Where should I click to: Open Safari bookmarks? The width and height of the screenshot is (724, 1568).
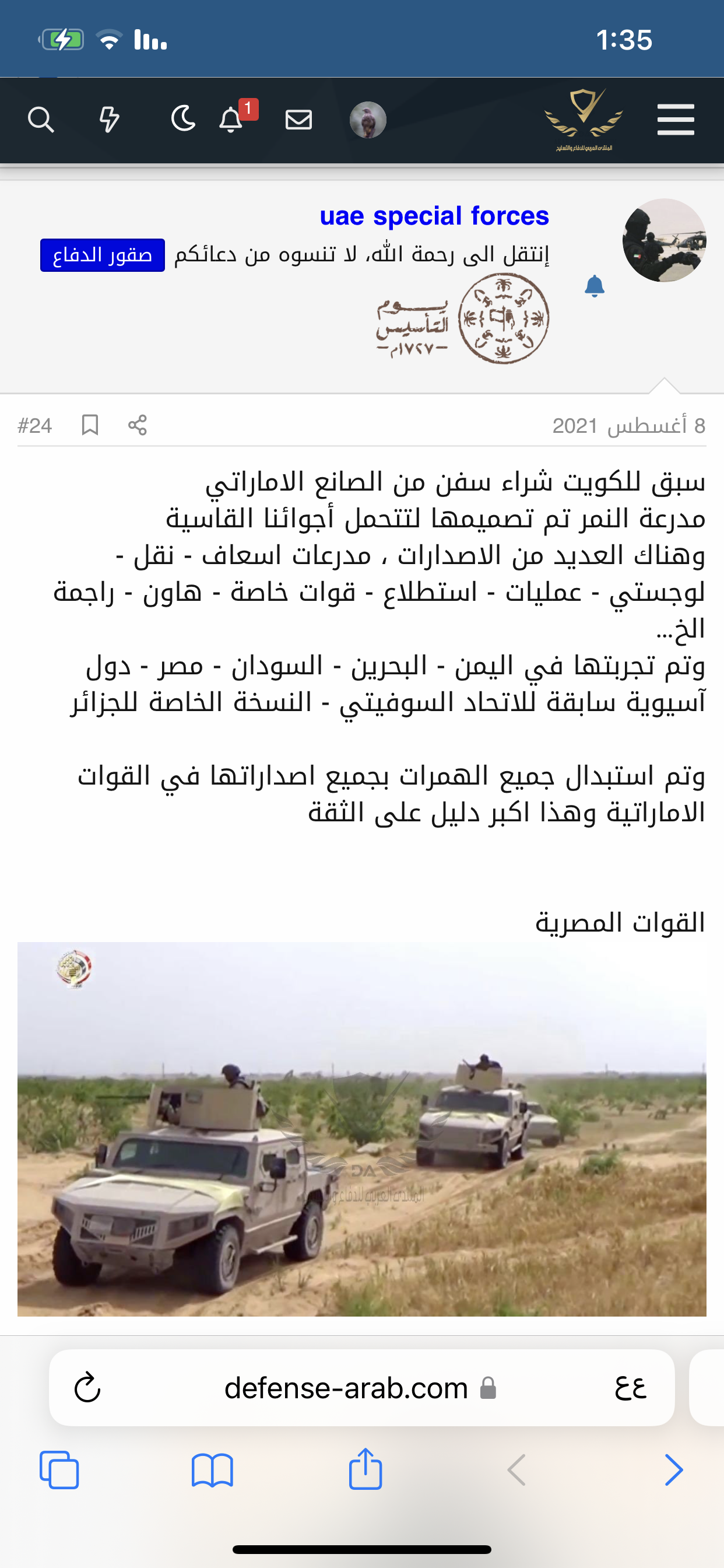[x=212, y=1470]
